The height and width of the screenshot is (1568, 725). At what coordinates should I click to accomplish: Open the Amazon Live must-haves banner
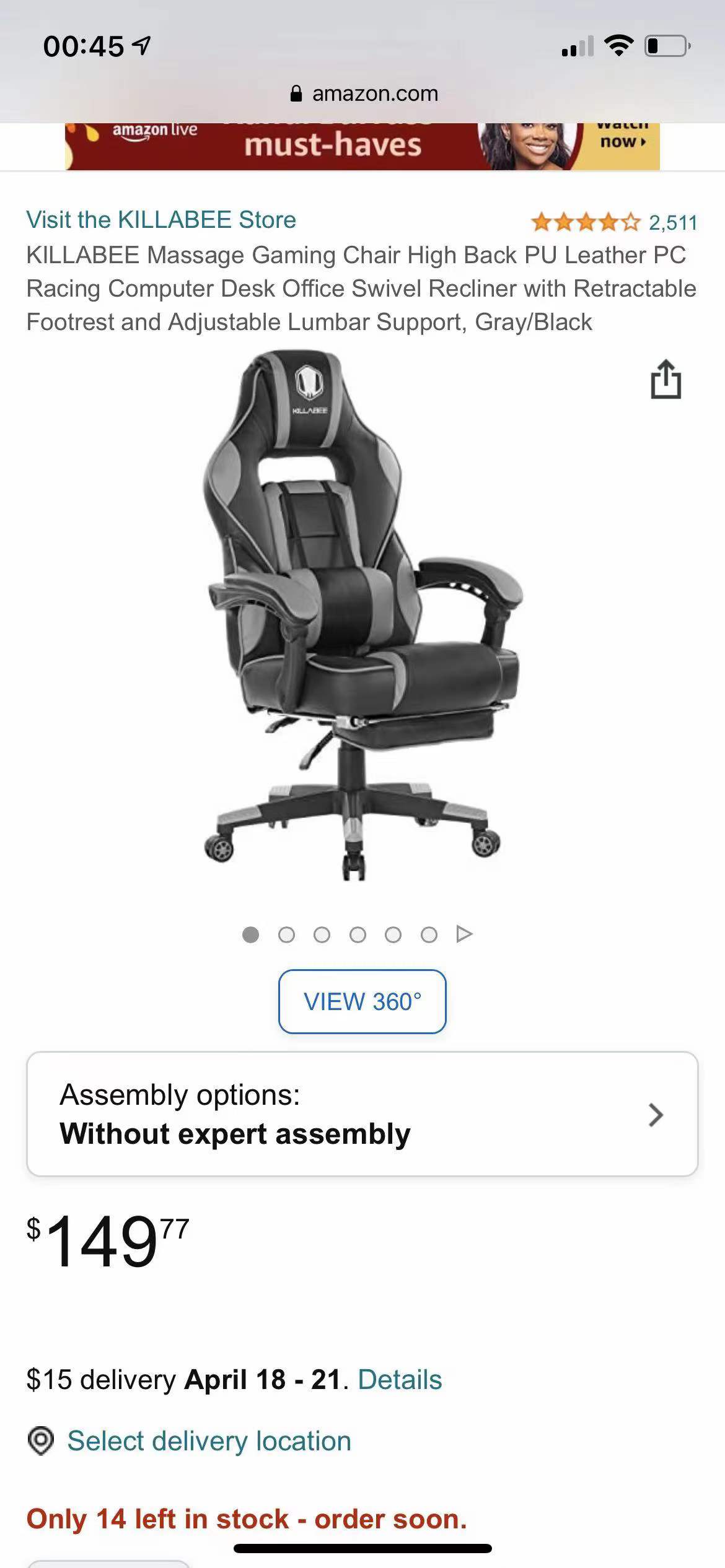[x=362, y=145]
